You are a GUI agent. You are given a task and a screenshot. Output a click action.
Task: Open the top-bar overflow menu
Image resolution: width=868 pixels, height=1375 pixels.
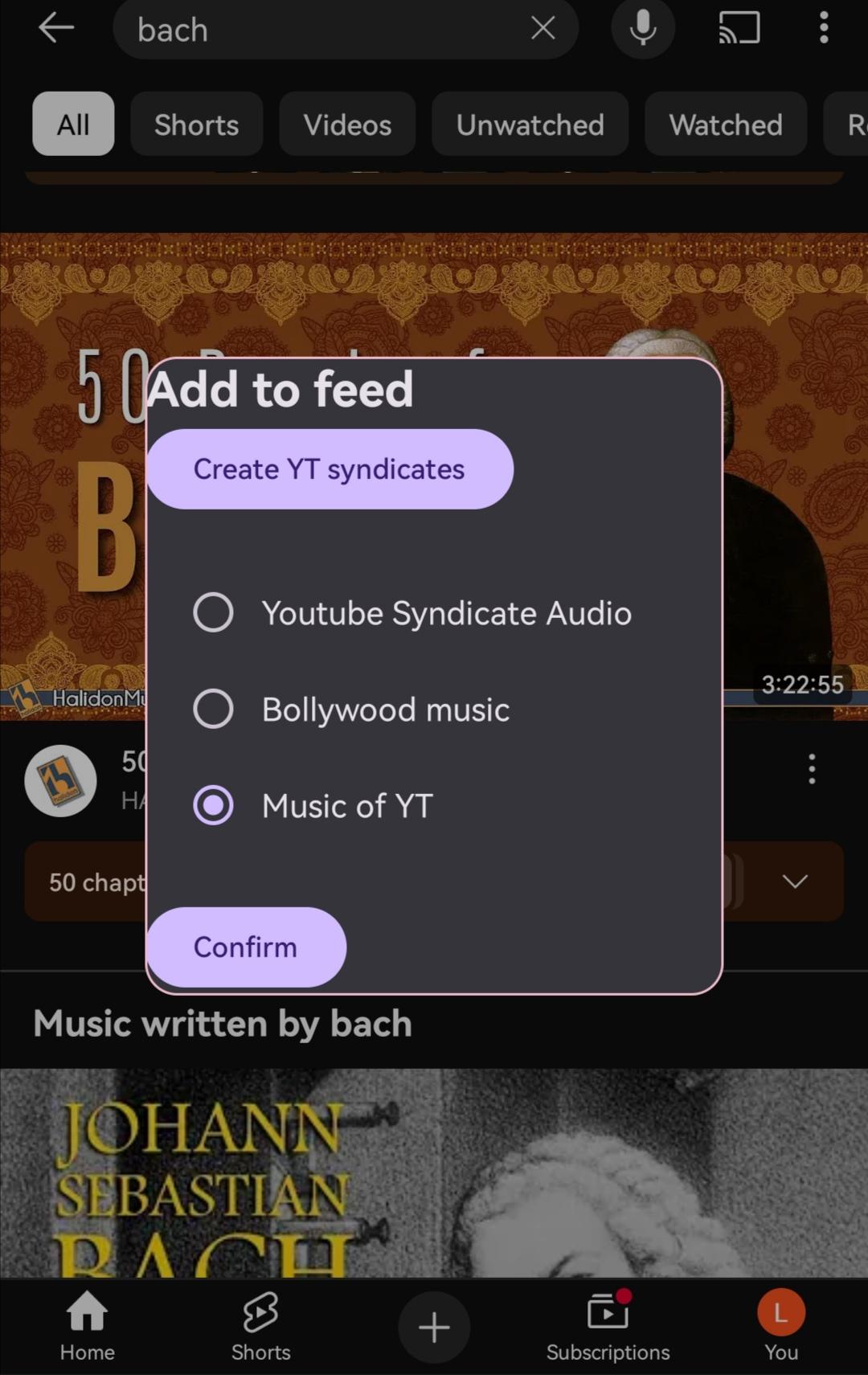point(824,29)
